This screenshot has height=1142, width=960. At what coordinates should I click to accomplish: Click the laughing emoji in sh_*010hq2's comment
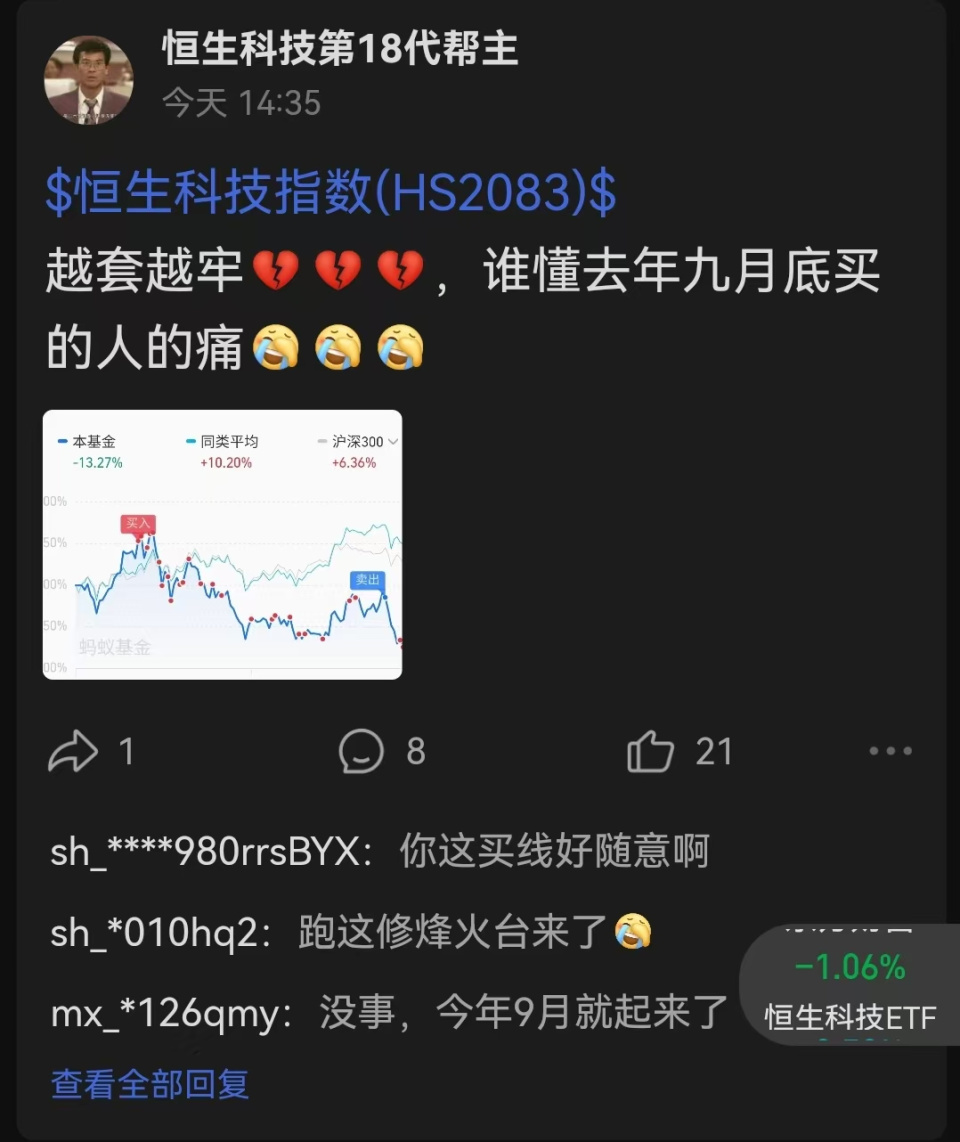633,931
